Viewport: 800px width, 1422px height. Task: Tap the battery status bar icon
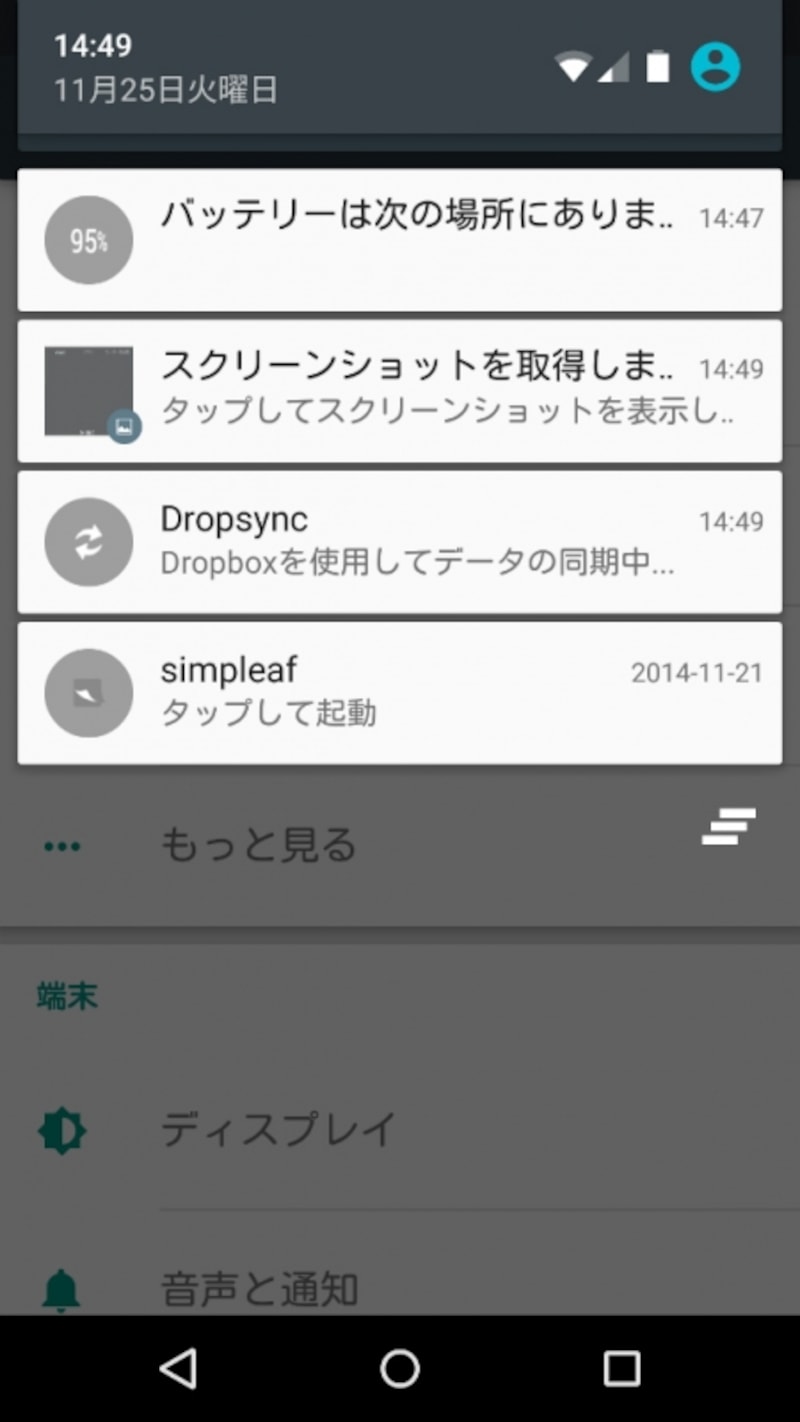pyautogui.click(x=660, y=63)
